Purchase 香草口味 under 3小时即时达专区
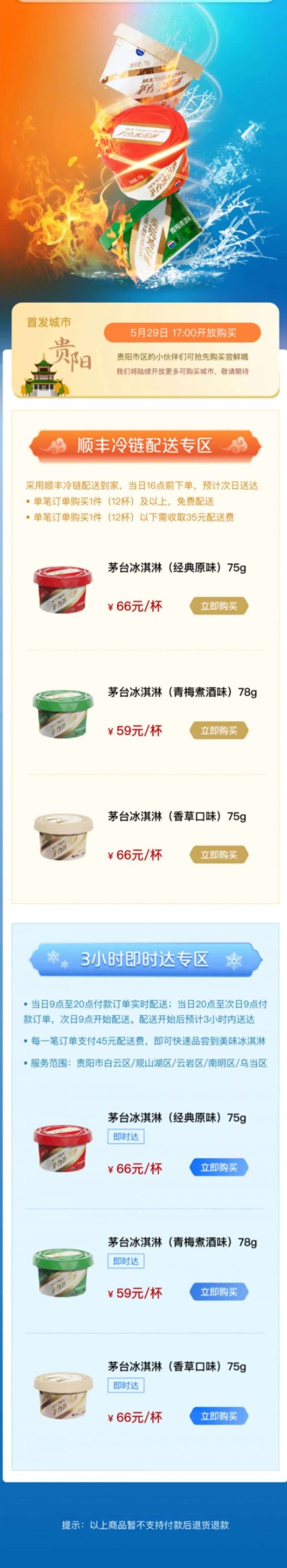 coord(219,1416)
